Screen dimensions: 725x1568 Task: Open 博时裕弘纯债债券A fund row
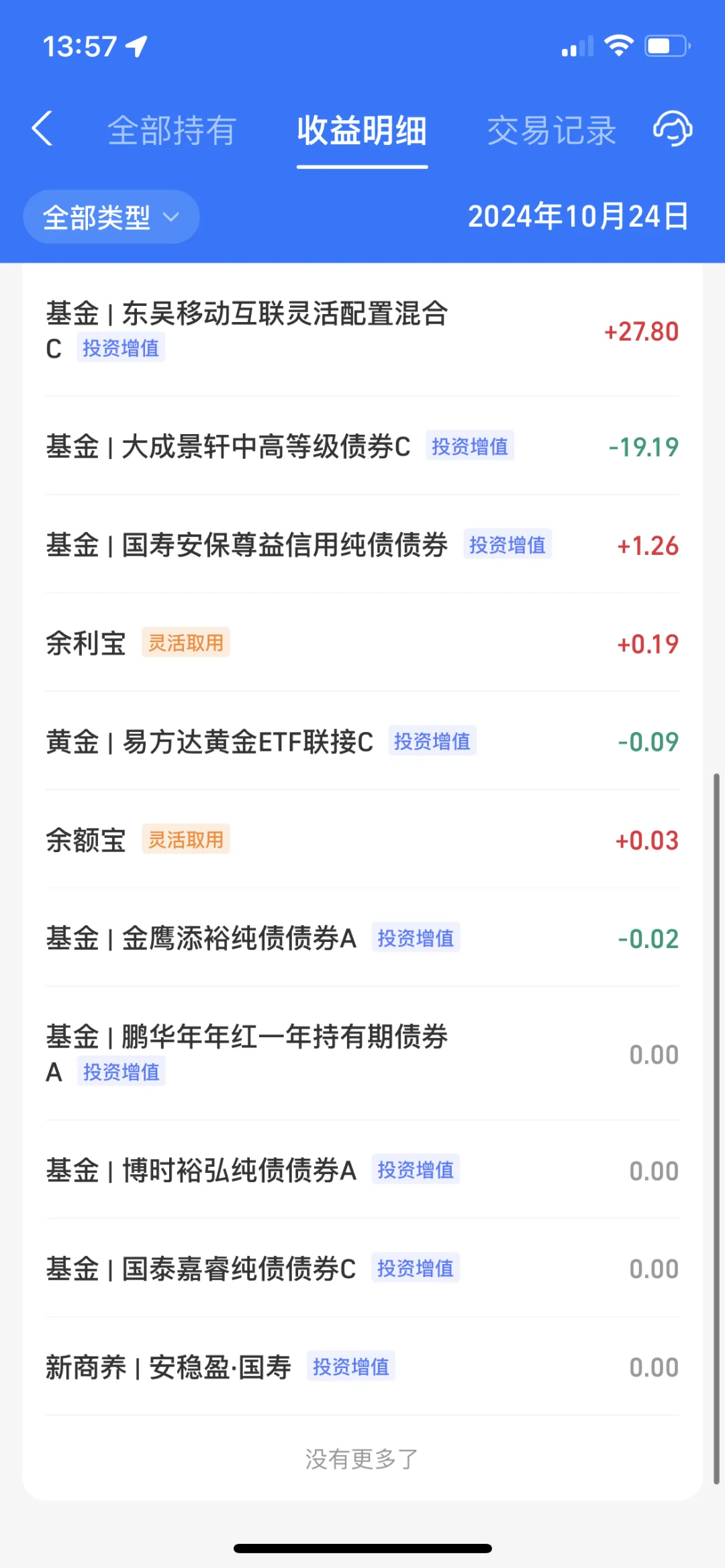pyautogui.click(x=362, y=1169)
